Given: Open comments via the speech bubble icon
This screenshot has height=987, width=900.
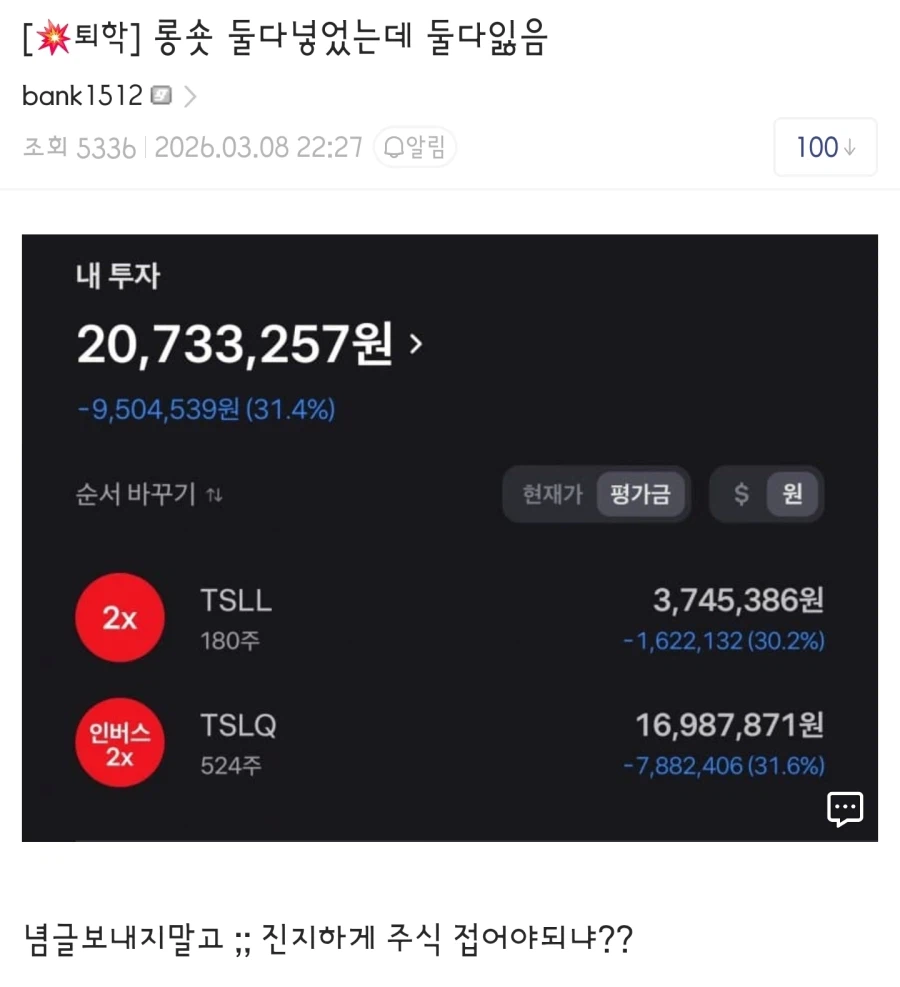Looking at the screenshot, I should [845, 808].
